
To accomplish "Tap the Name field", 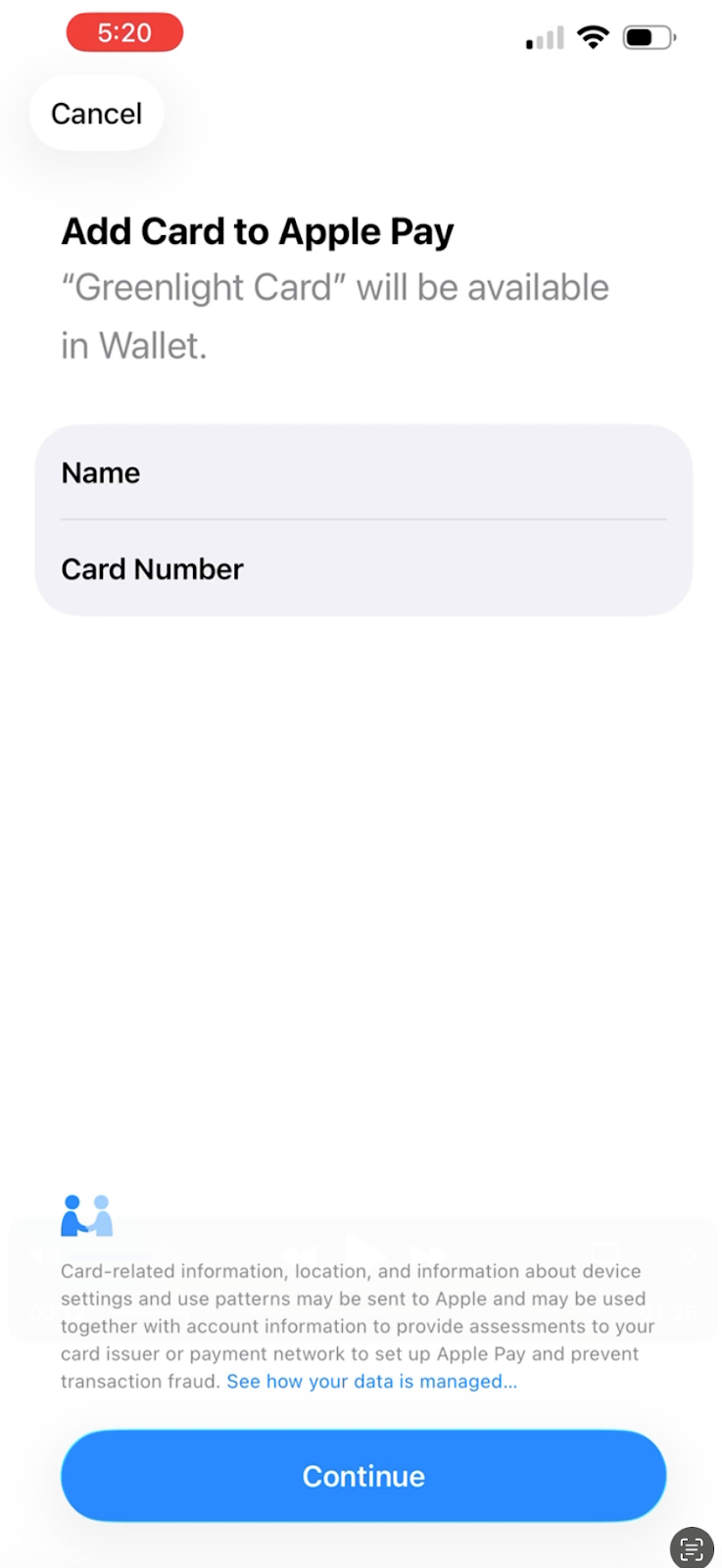I will click(x=362, y=472).
